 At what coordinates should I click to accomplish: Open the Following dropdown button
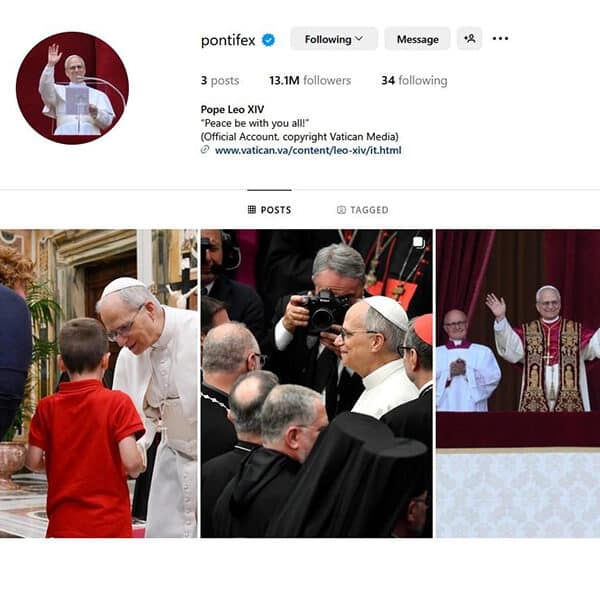tap(334, 39)
